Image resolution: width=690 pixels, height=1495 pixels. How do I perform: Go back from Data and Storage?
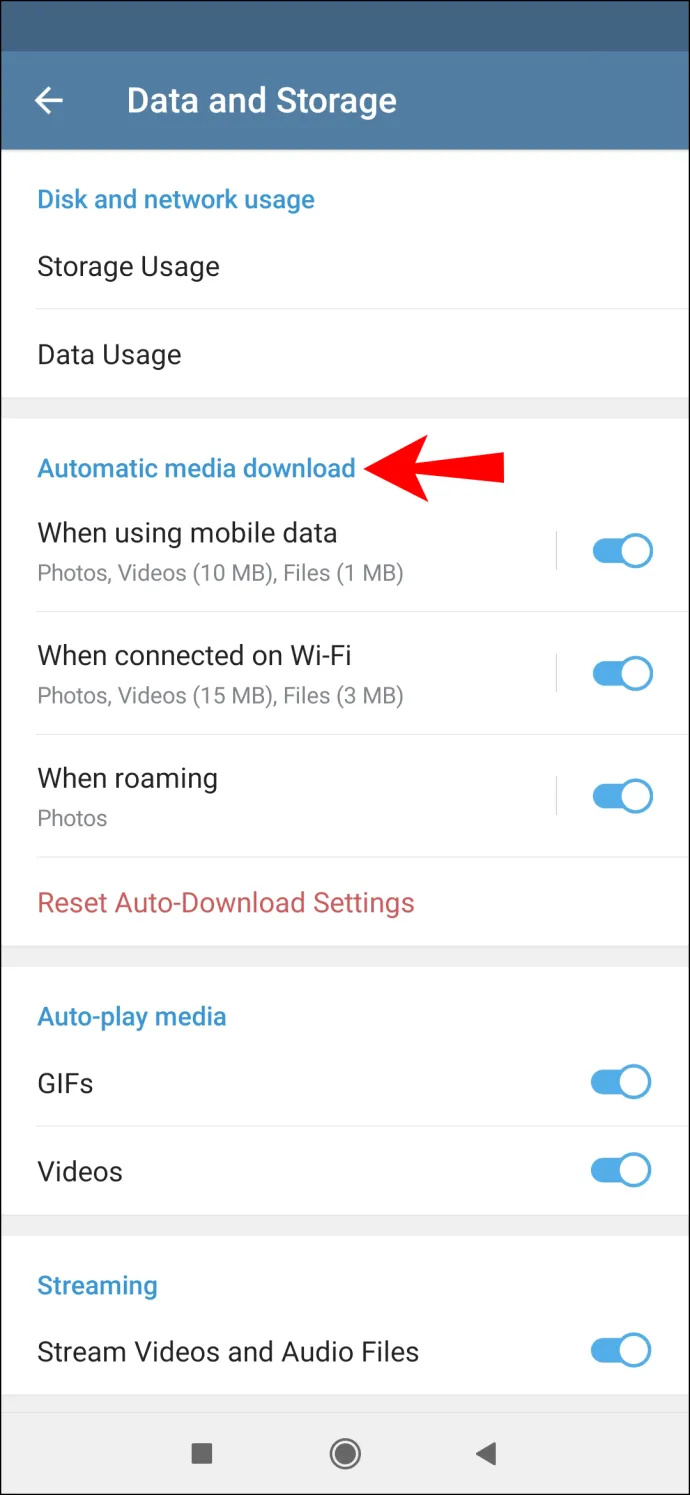tap(49, 100)
